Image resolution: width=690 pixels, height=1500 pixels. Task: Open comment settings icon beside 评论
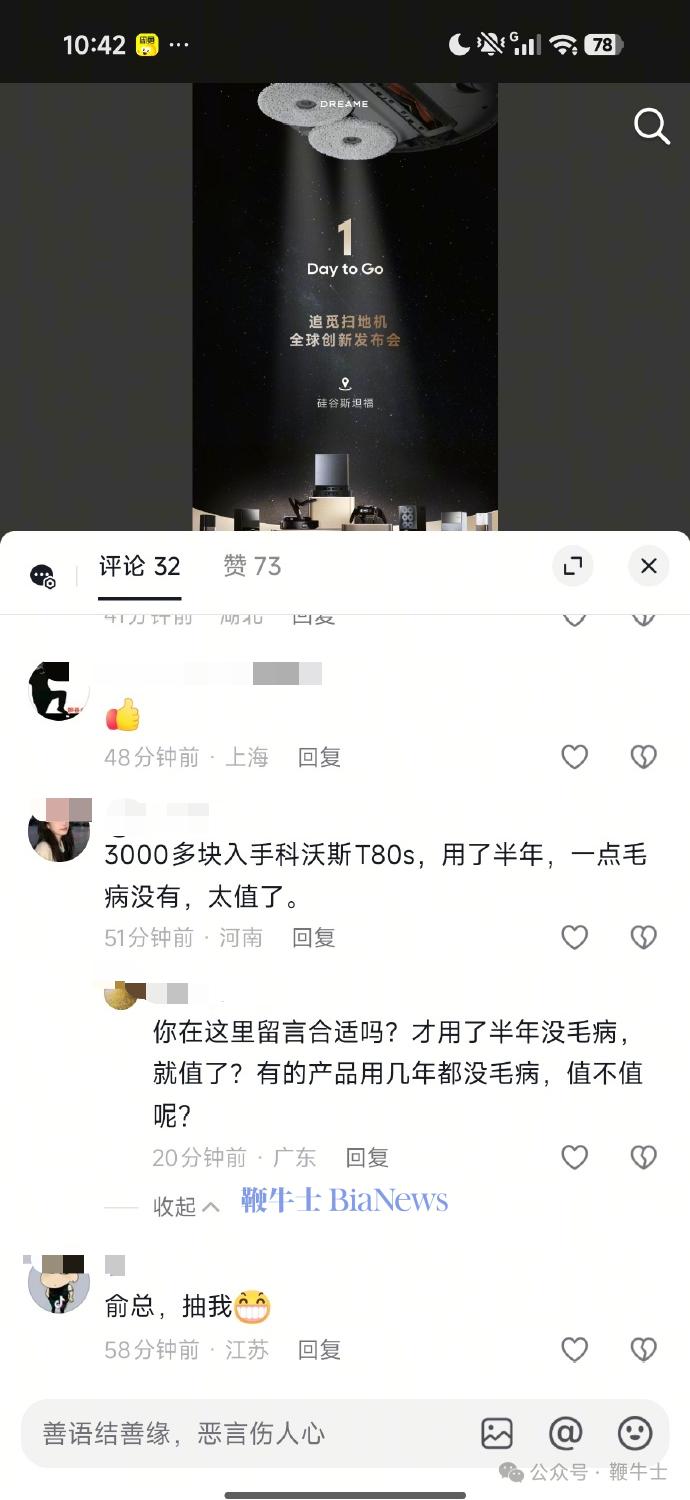point(42,576)
